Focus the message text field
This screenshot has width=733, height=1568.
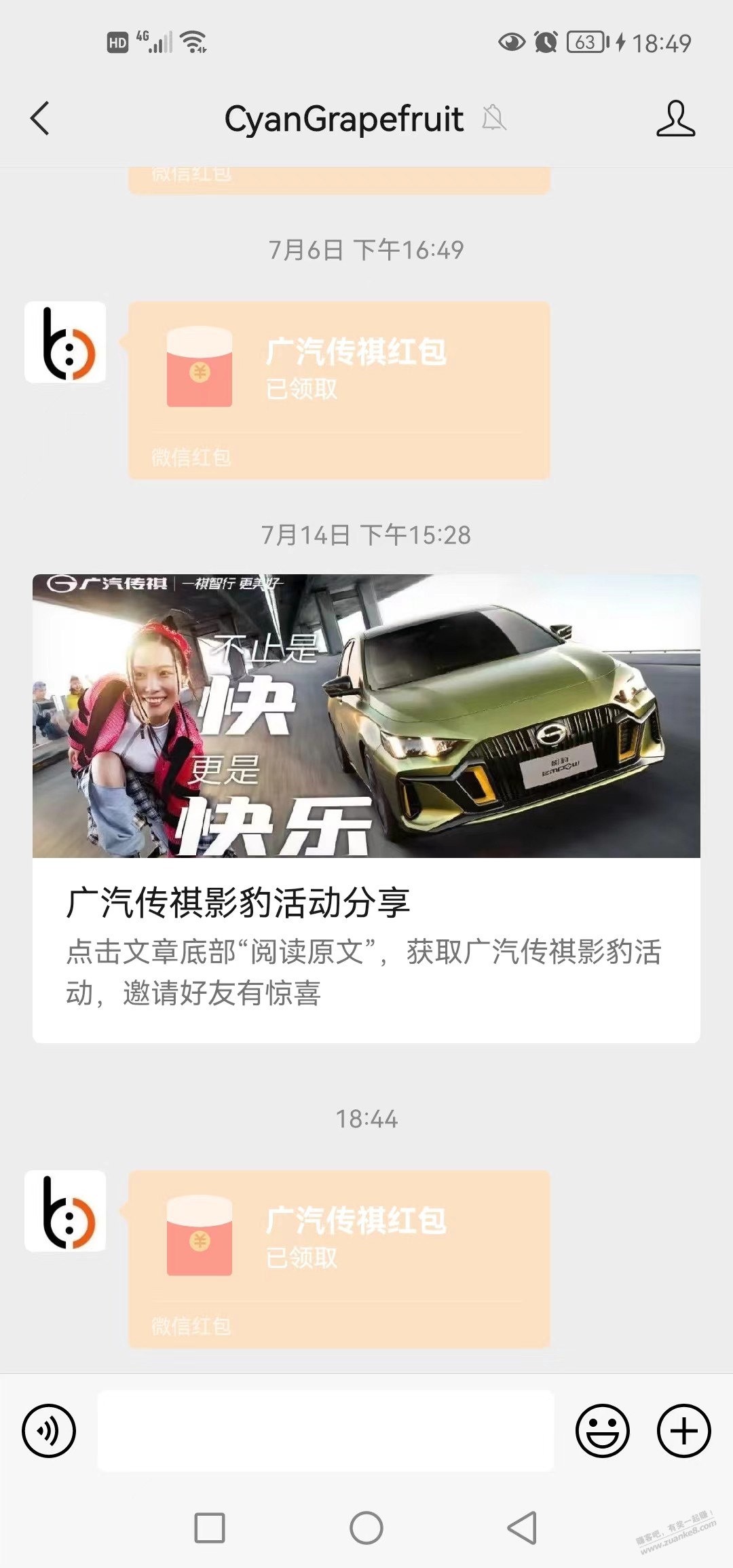click(326, 1430)
